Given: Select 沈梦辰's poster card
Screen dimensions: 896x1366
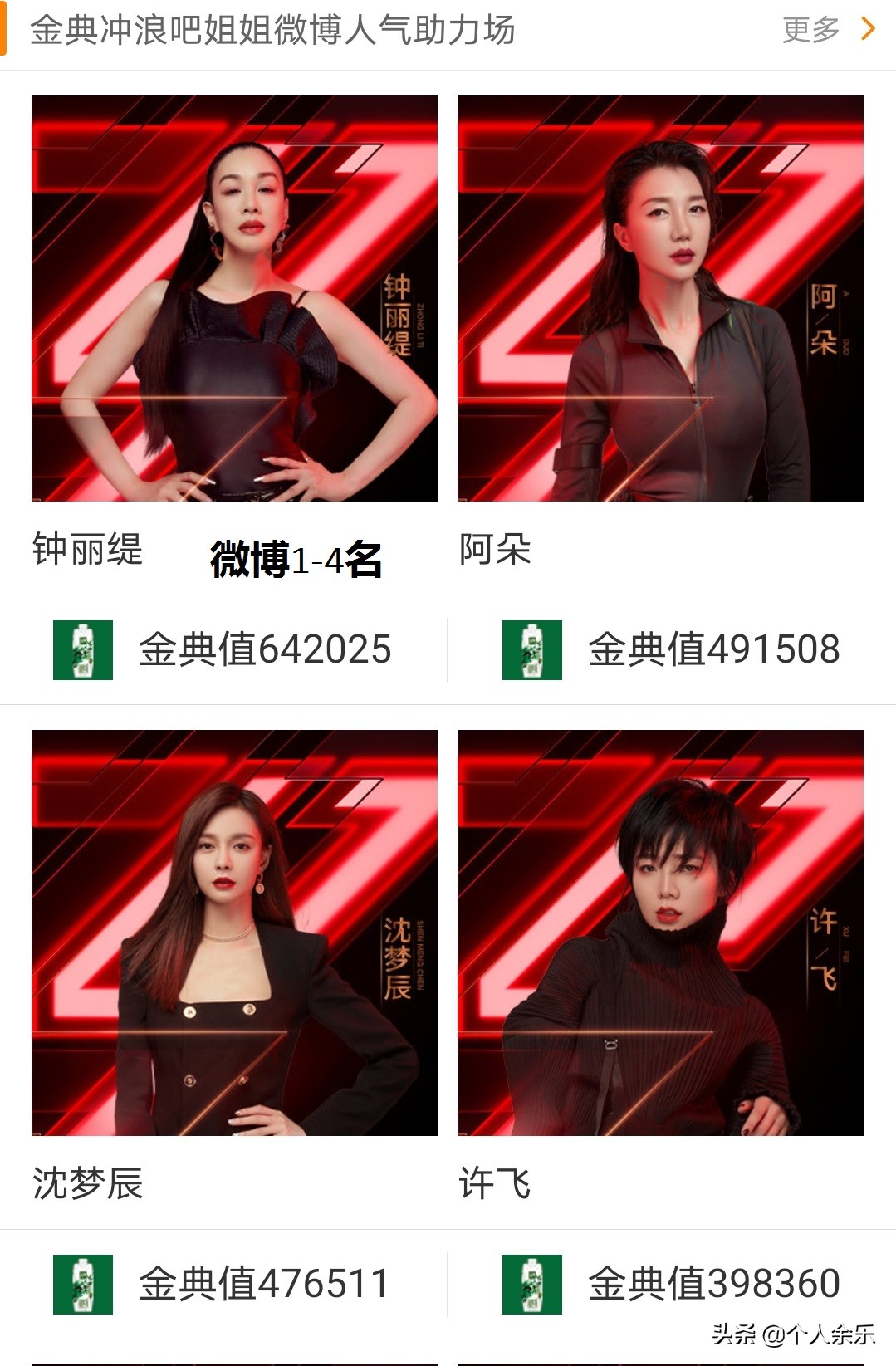Looking at the screenshot, I should (234, 933).
